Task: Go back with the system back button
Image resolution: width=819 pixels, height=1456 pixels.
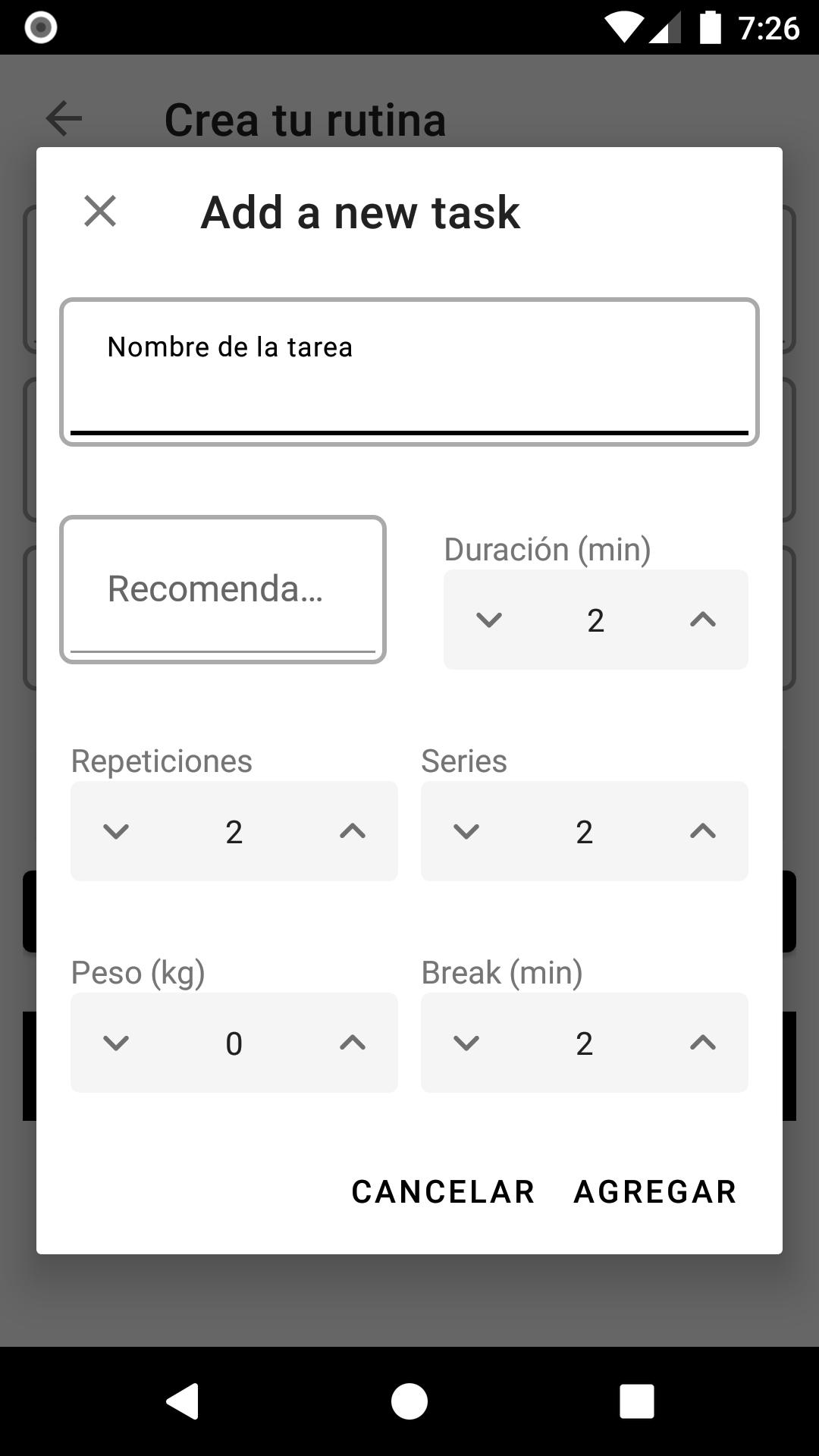Action: [182, 1401]
